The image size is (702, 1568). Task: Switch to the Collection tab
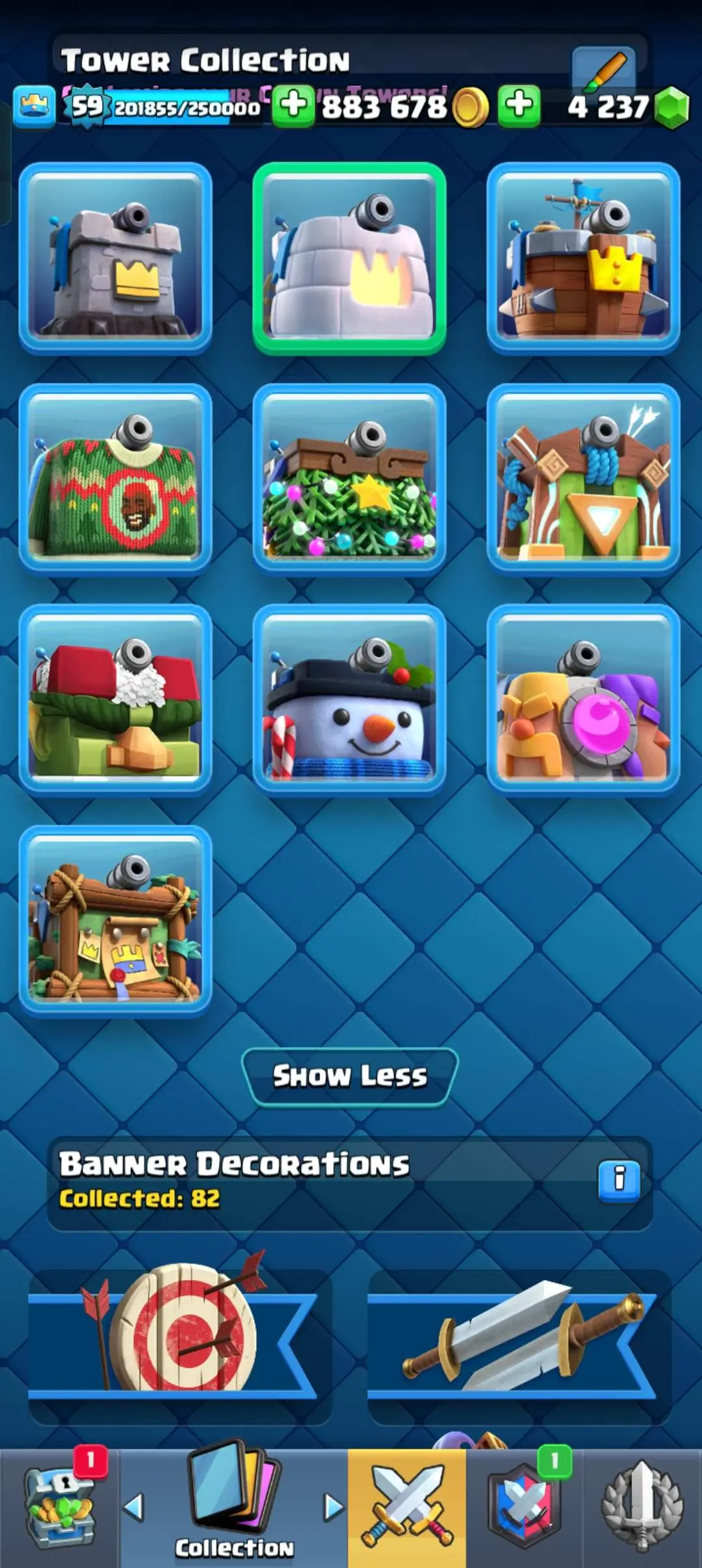click(x=234, y=1508)
